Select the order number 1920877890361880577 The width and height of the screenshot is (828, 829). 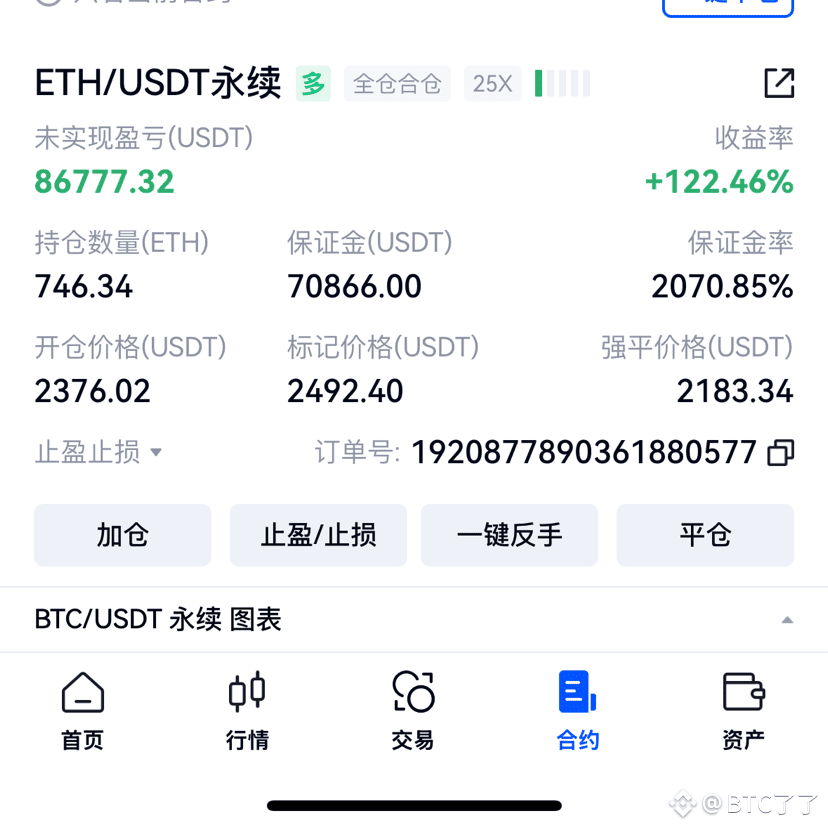[x=584, y=452]
